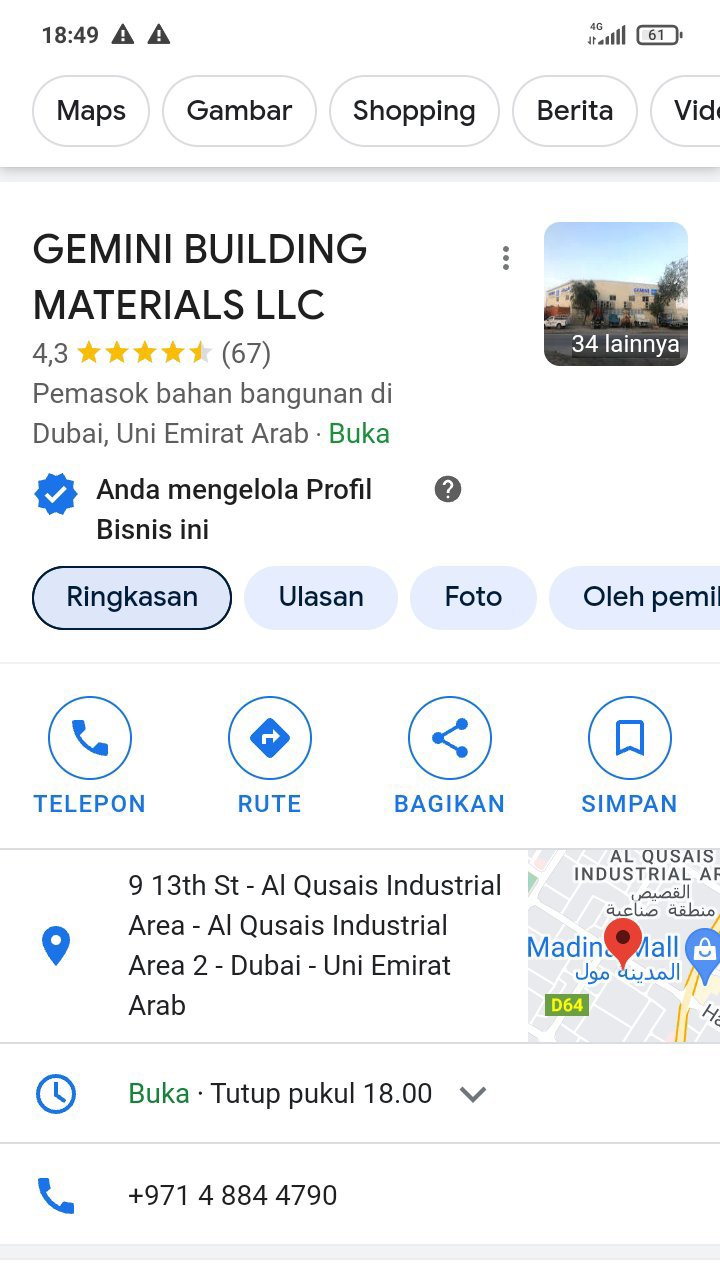
Task: Tap the help question mark icon
Action: (448, 489)
